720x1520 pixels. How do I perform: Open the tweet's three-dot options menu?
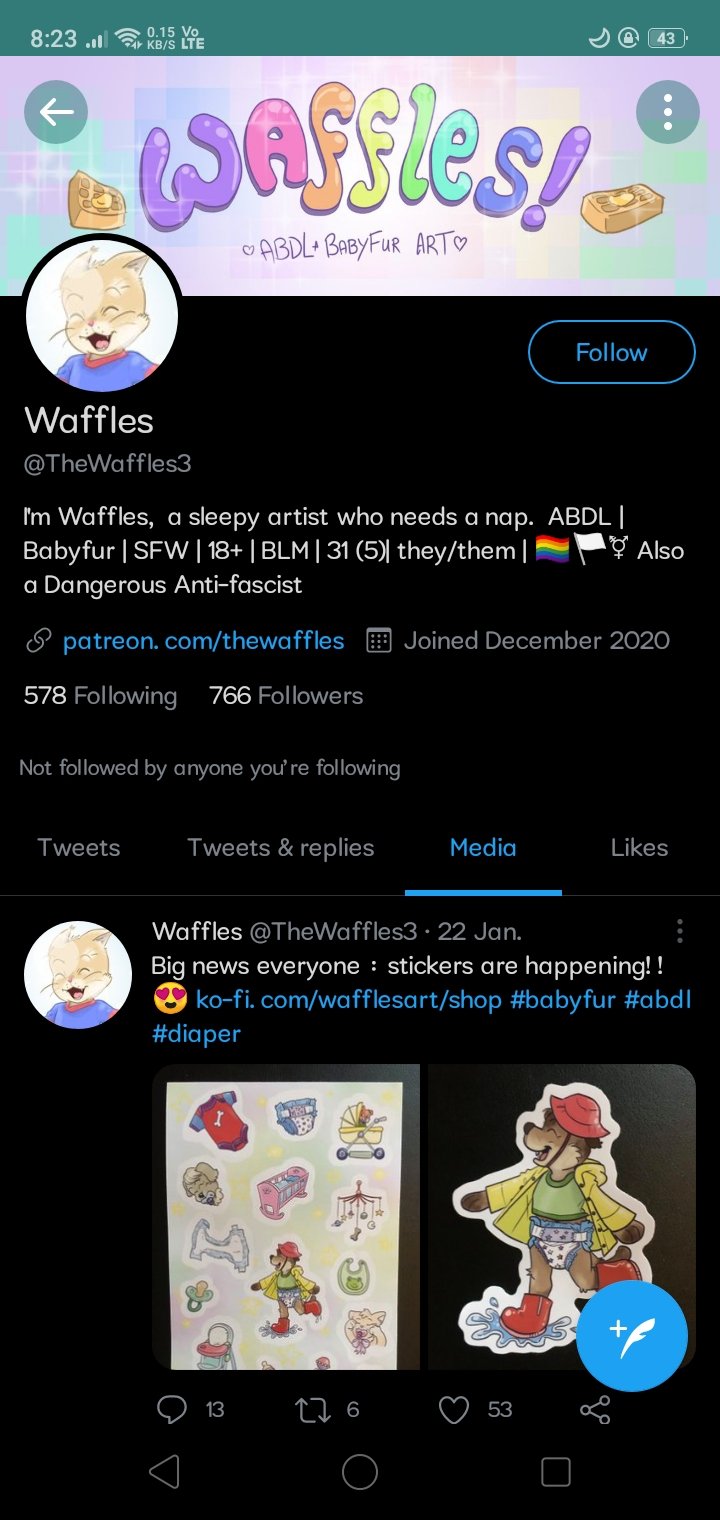click(679, 931)
